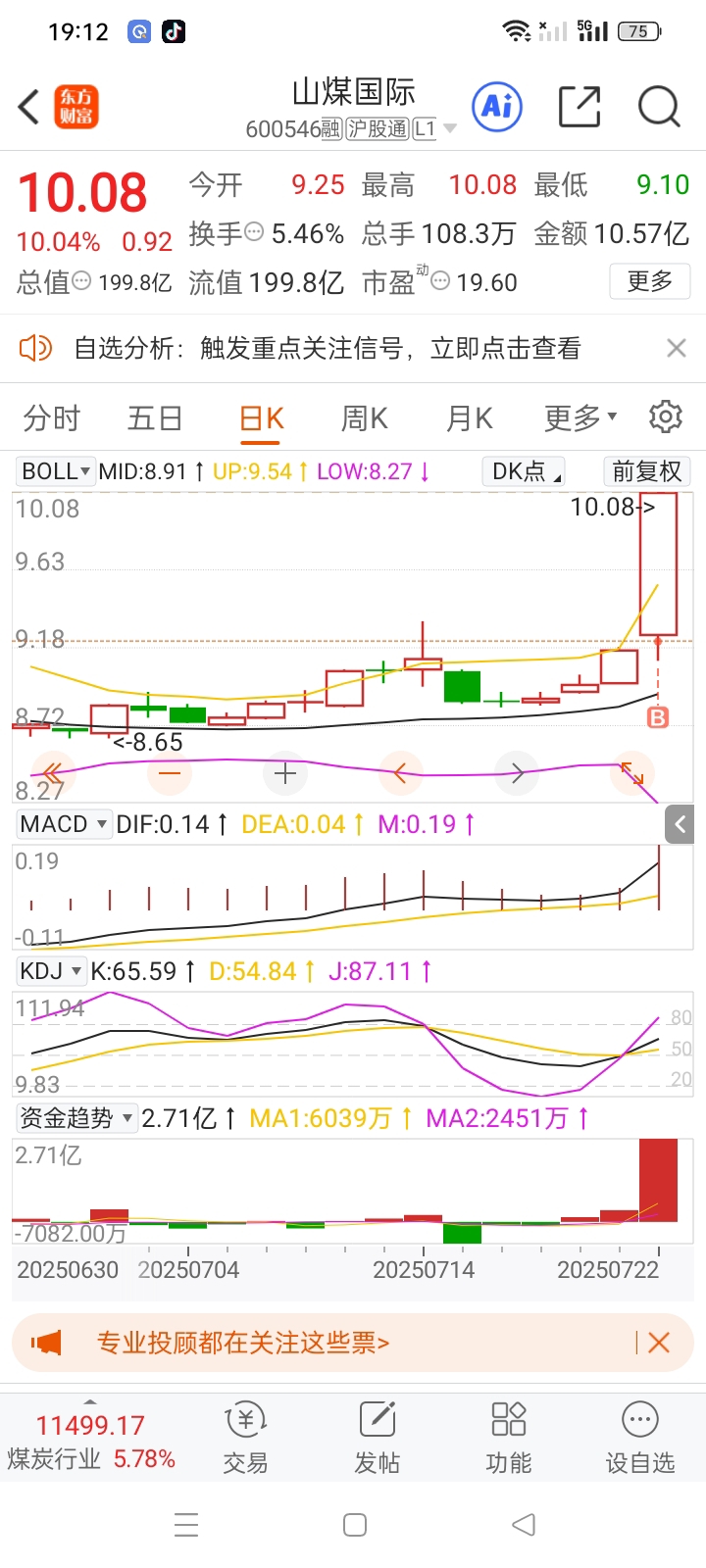Open the 交易 trade tab
The height and width of the screenshot is (1568, 706).
tap(245, 1438)
